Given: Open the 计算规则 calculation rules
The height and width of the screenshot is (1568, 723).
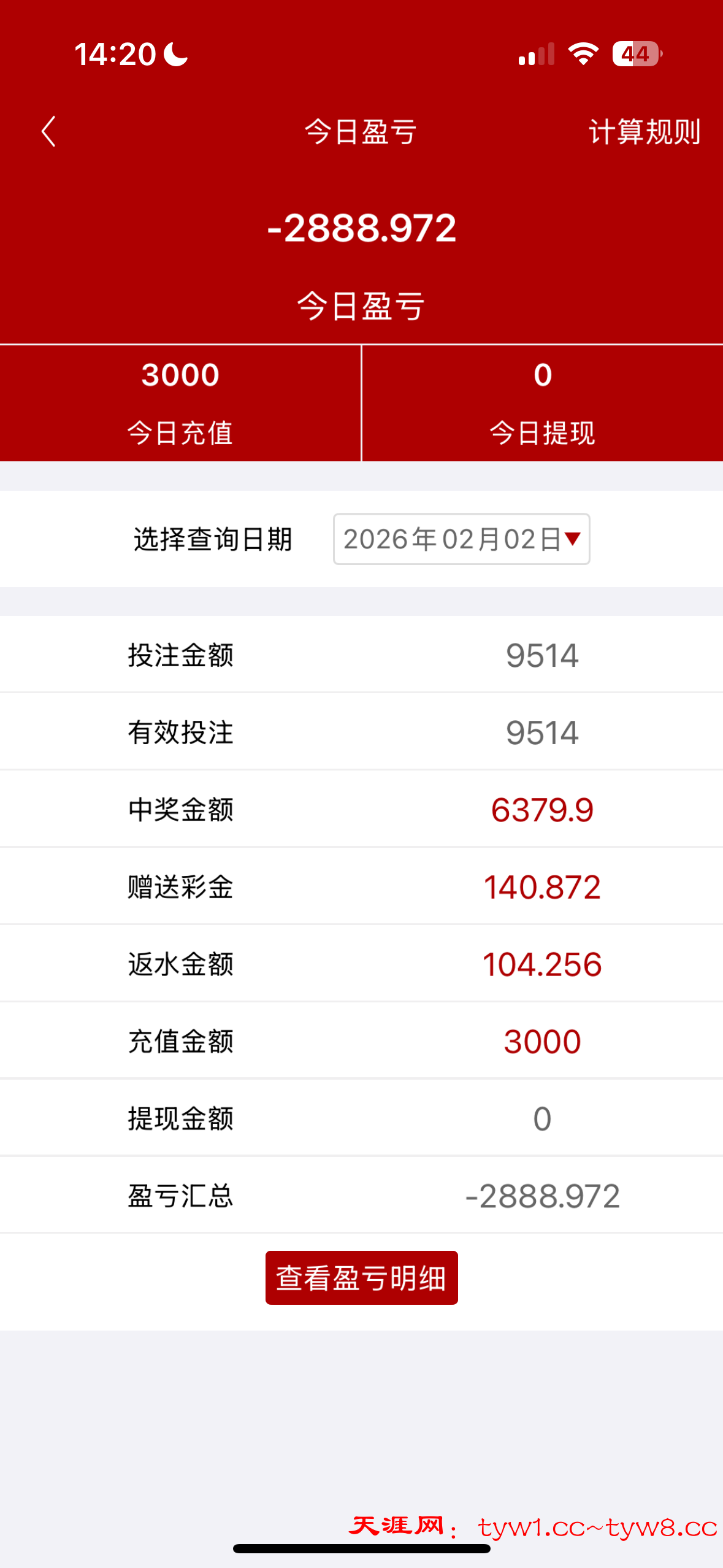Looking at the screenshot, I should 644,132.
